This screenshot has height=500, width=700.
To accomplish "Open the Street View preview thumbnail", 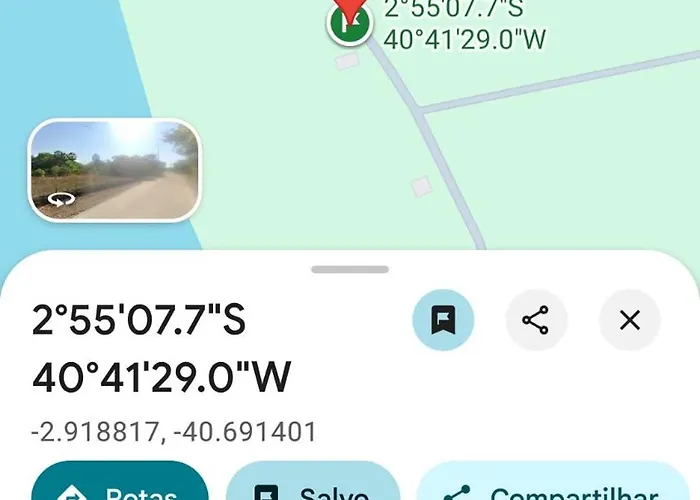I will click(114, 170).
